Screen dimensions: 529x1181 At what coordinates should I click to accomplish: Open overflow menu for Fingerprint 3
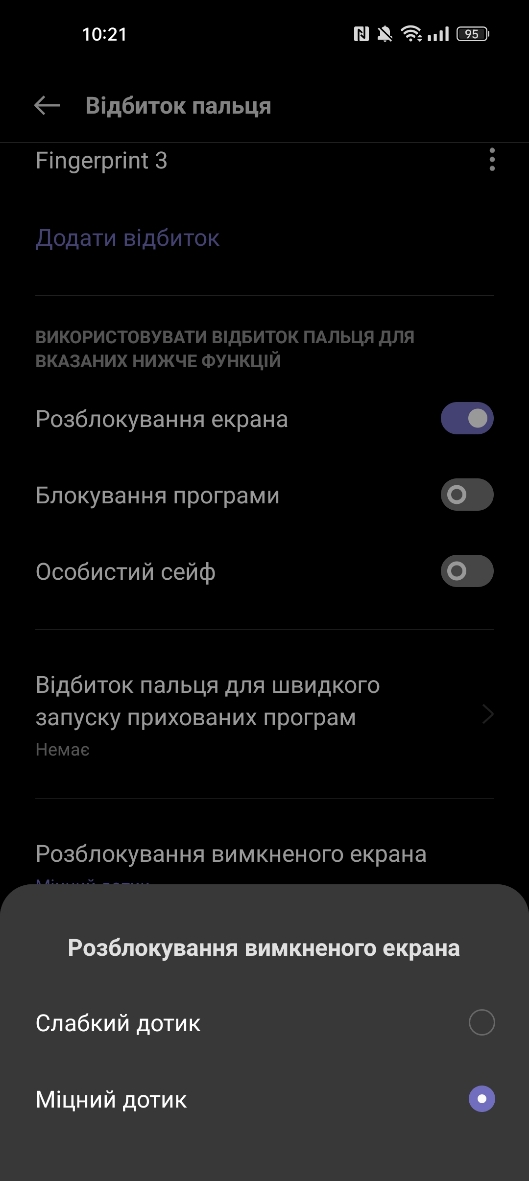click(492, 160)
